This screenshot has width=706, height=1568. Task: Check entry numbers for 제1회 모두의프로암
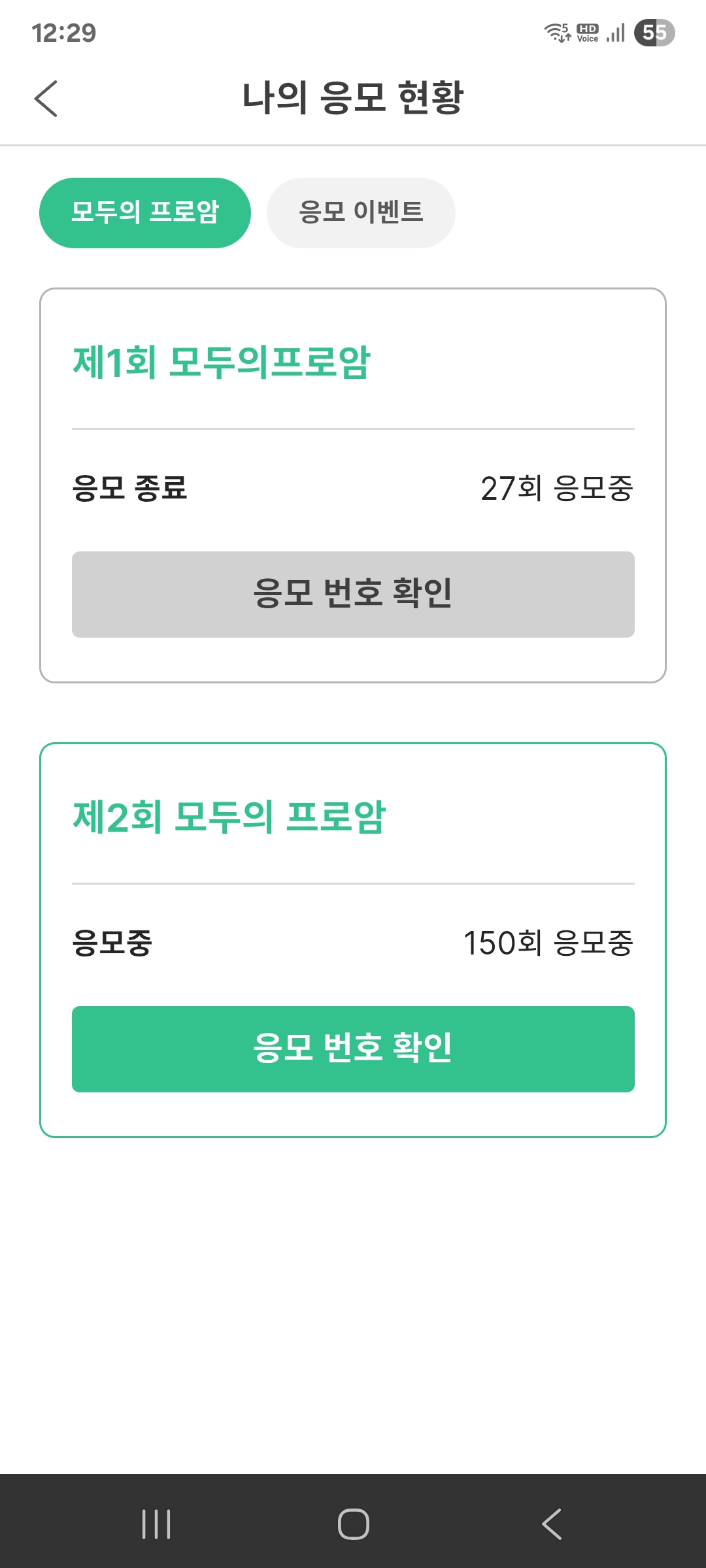point(353,595)
